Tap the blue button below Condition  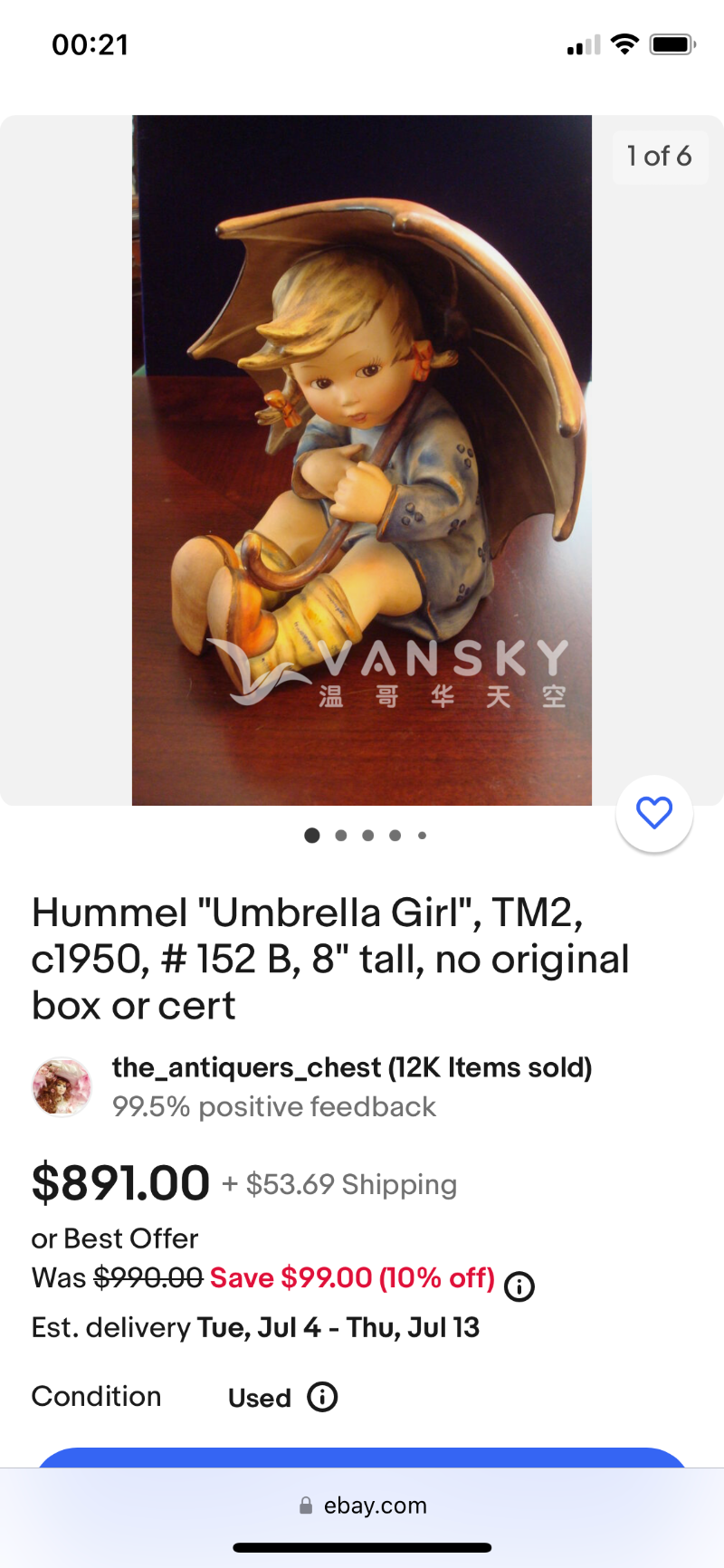tap(362, 1457)
